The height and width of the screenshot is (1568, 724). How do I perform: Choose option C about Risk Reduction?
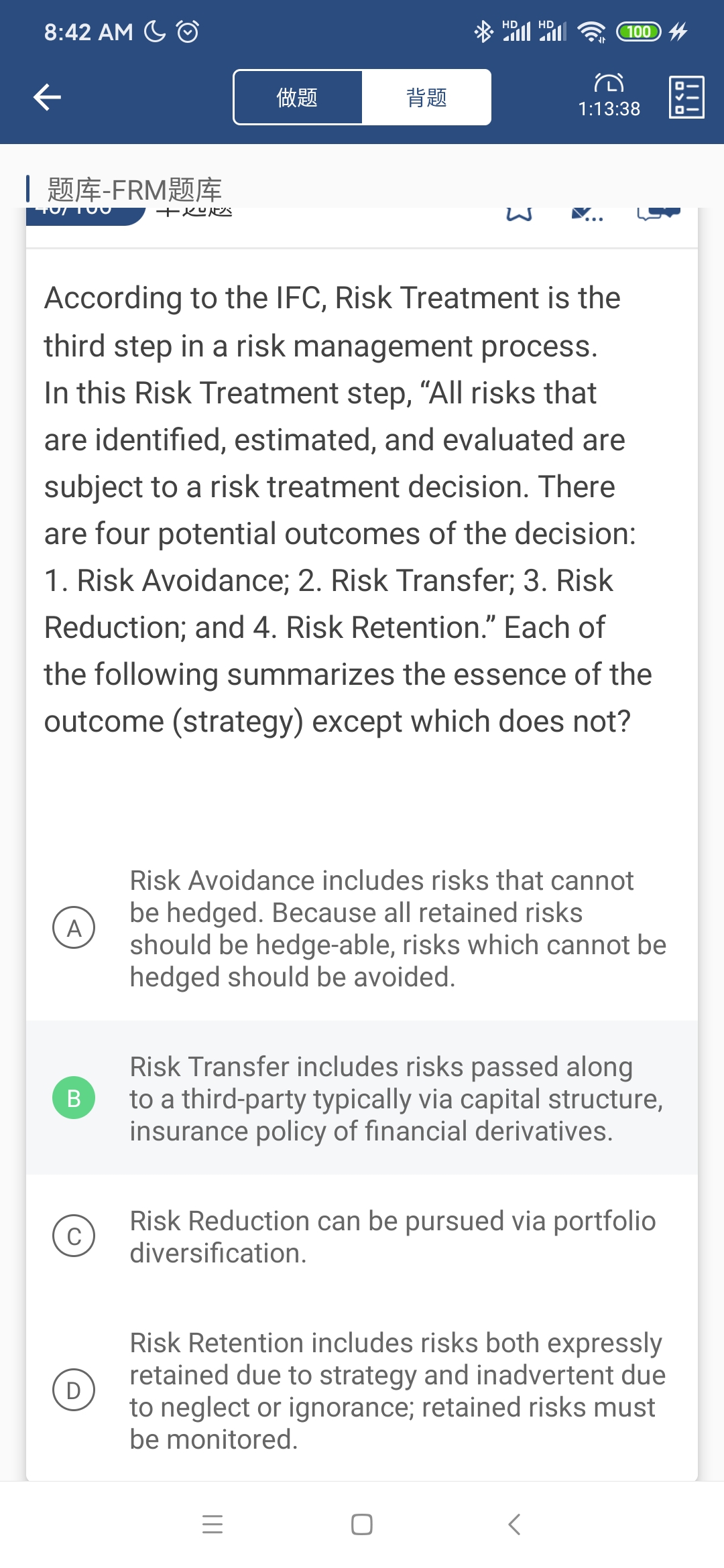point(74,1236)
